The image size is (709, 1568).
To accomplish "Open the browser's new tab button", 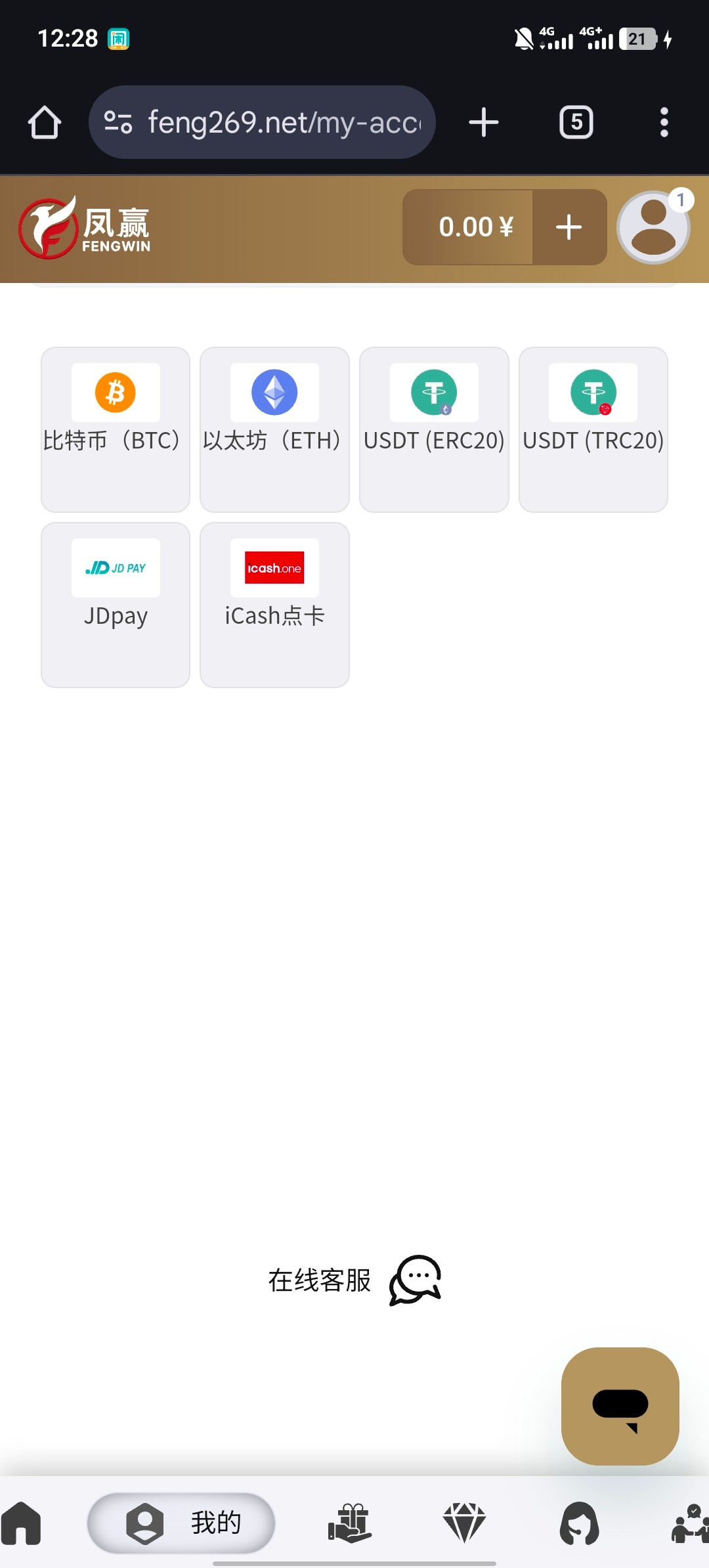I will pos(484,123).
